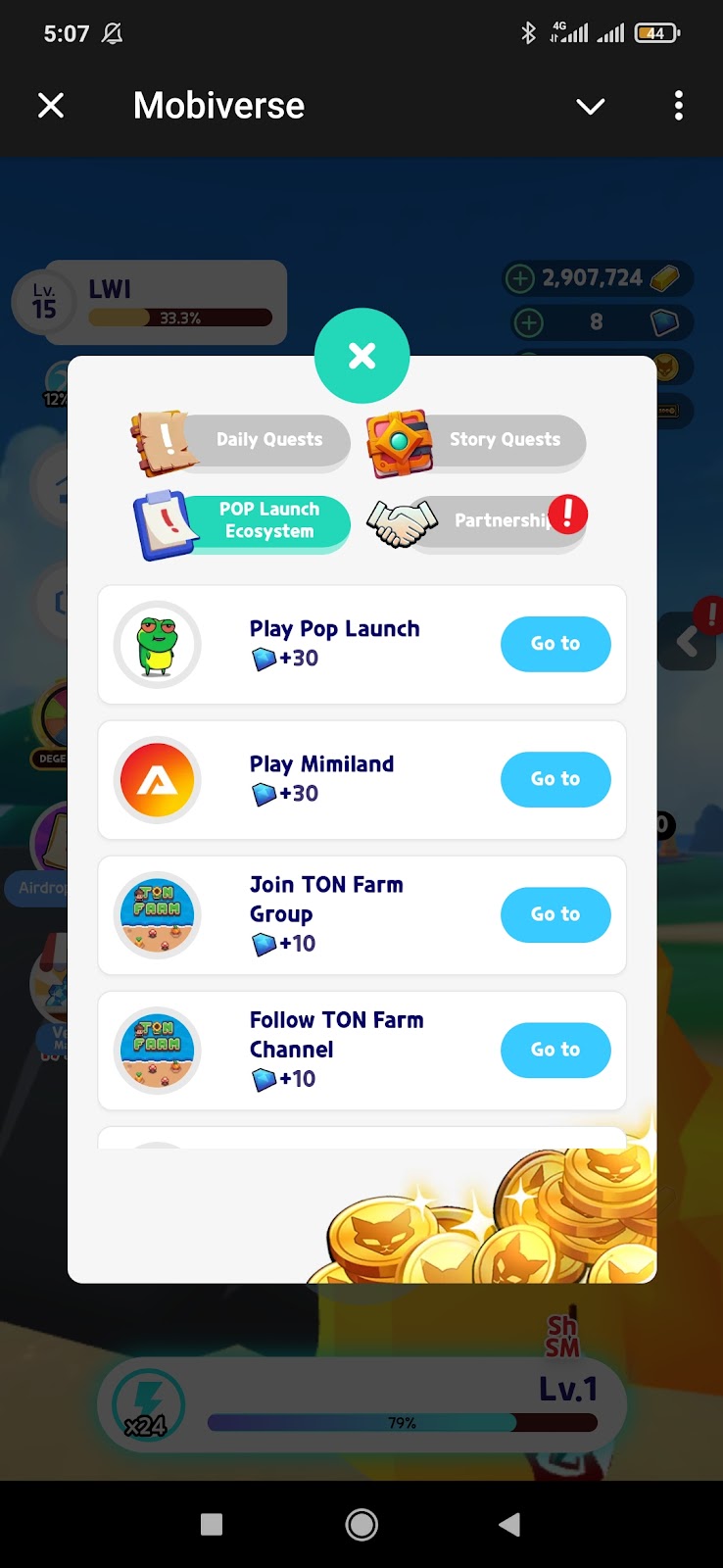Tap the system home button
This screenshot has width=723, height=1568.
361,1524
